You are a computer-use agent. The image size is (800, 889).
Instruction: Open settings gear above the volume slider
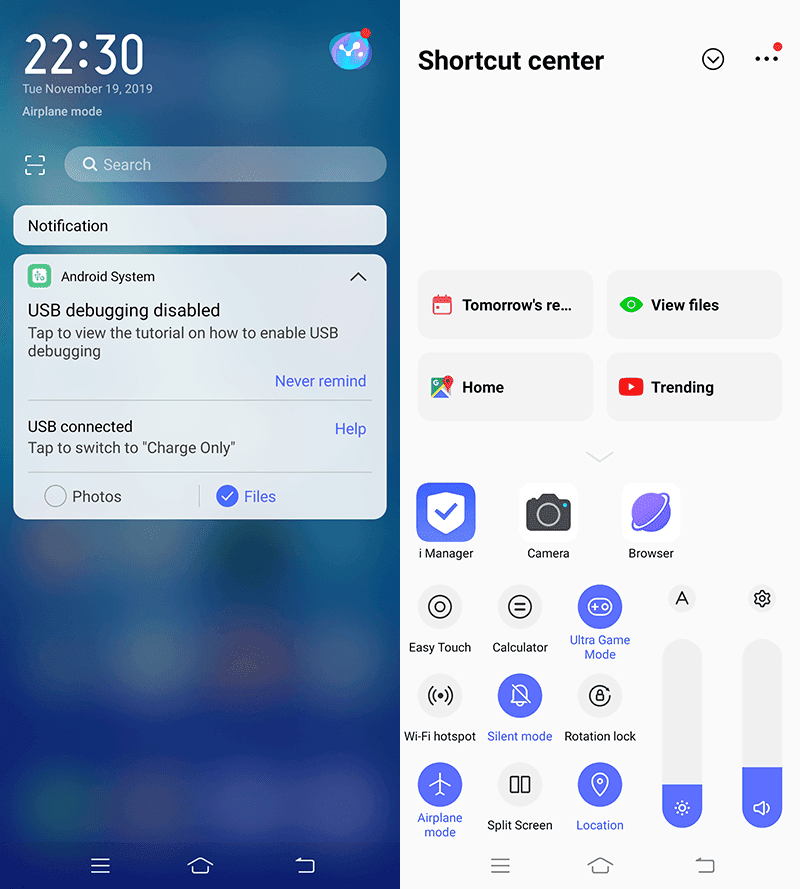(762, 598)
